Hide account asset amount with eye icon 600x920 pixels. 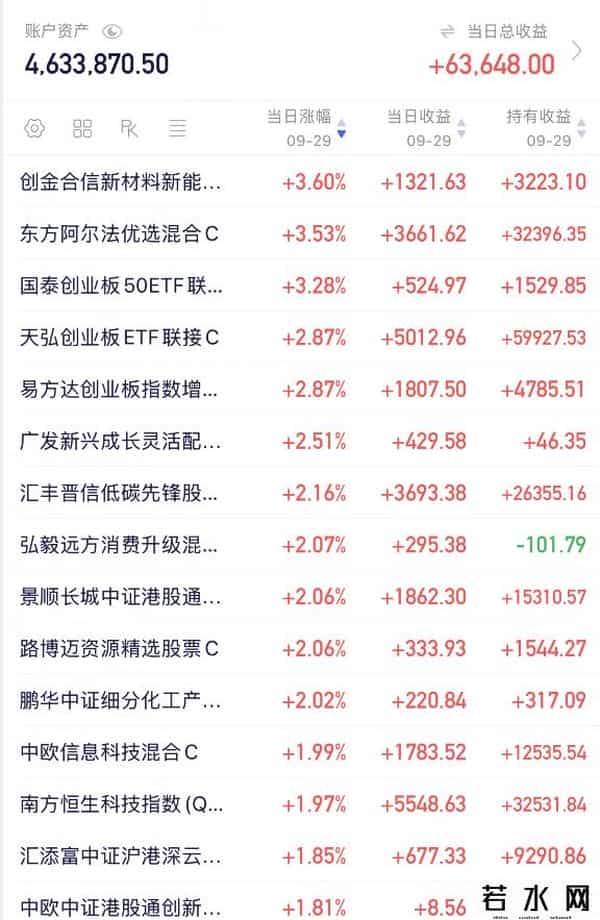(x=113, y=31)
